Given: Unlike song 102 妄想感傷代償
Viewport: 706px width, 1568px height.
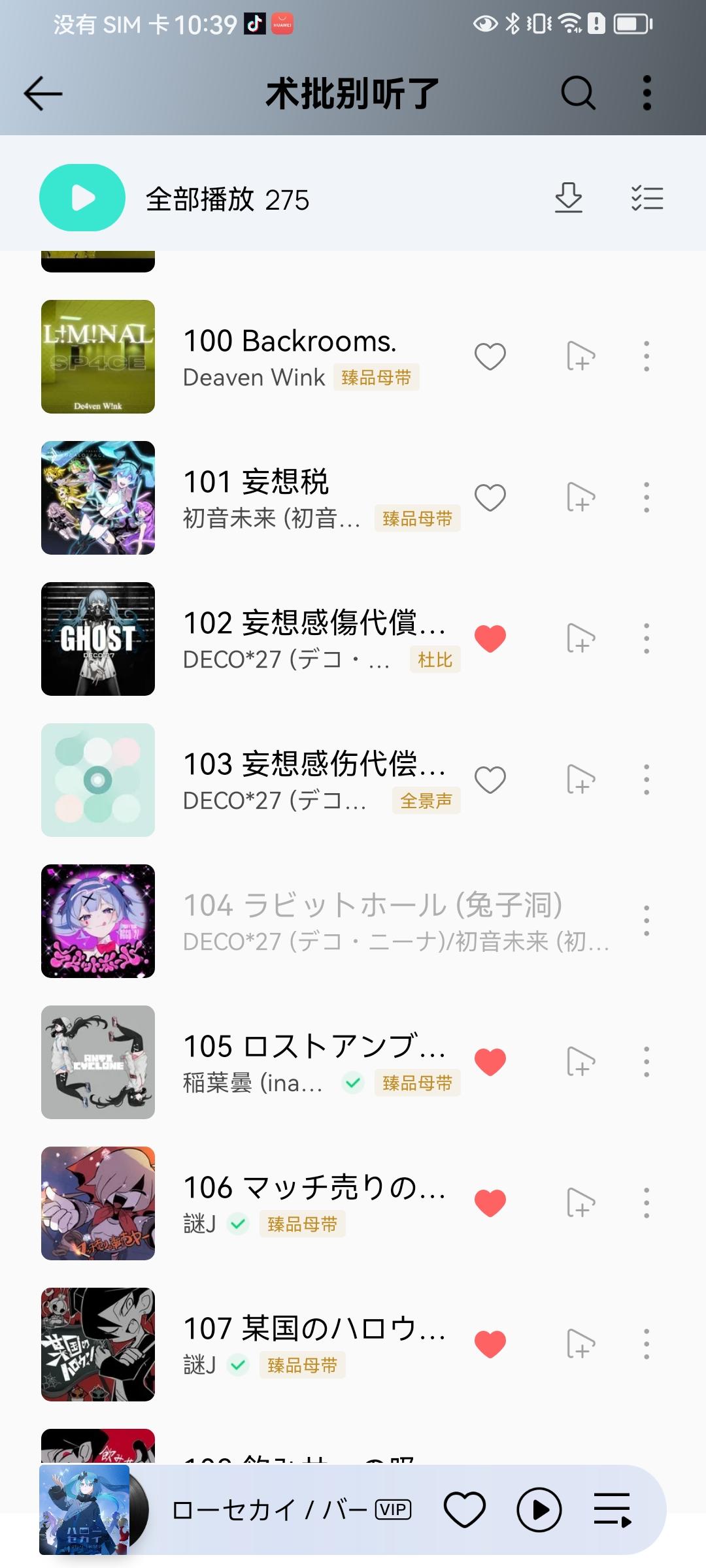Looking at the screenshot, I should (x=490, y=639).
